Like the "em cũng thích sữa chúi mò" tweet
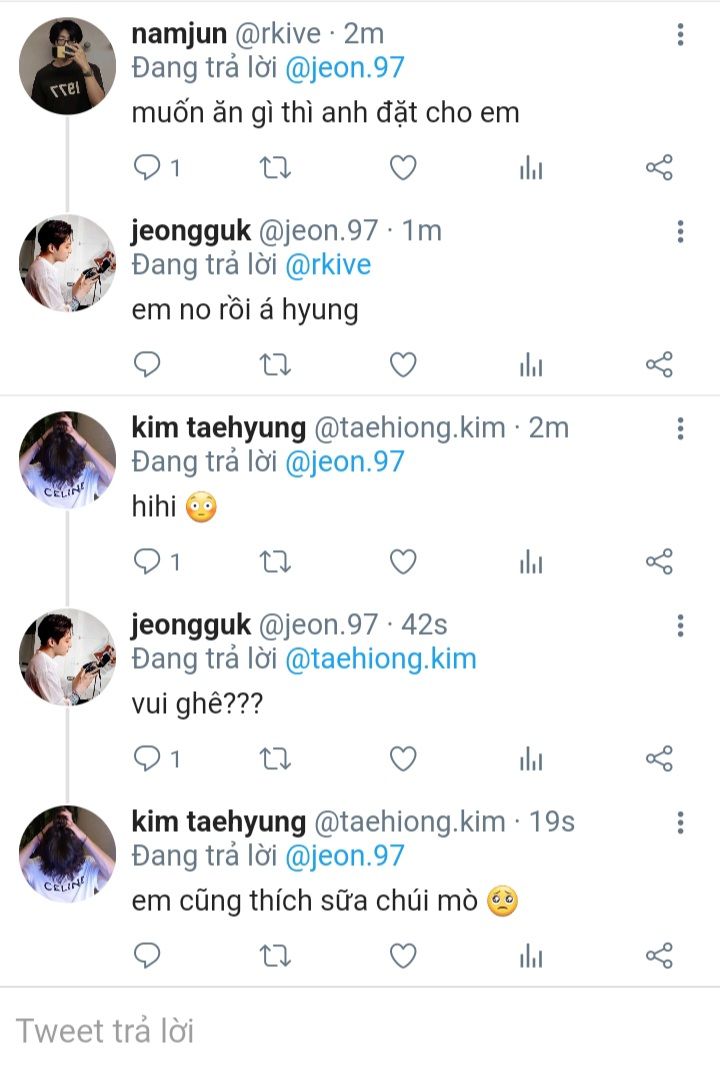This screenshot has width=720, height=1072. tap(402, 956)
